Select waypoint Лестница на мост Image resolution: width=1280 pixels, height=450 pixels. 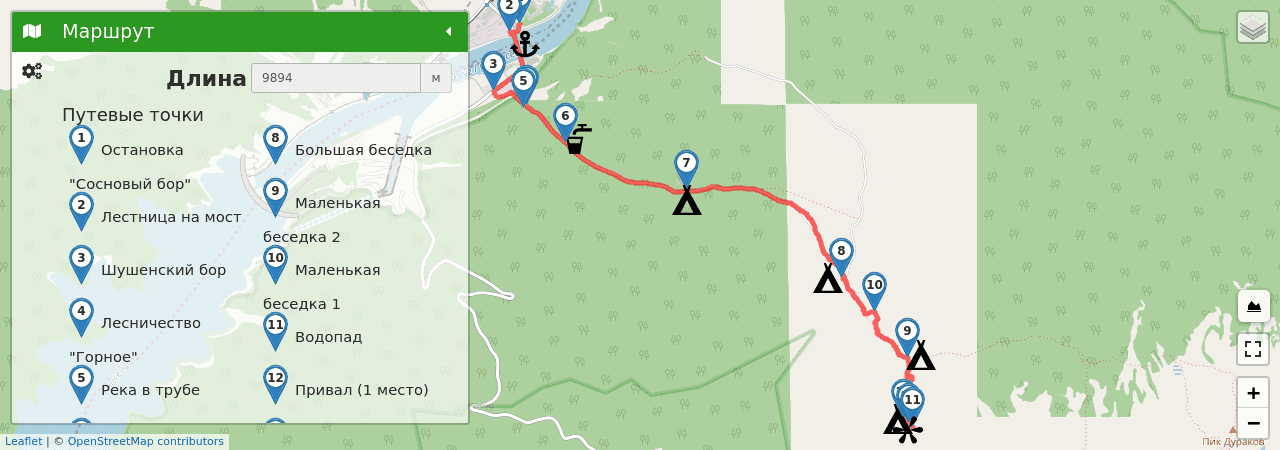tap(170, 217)
